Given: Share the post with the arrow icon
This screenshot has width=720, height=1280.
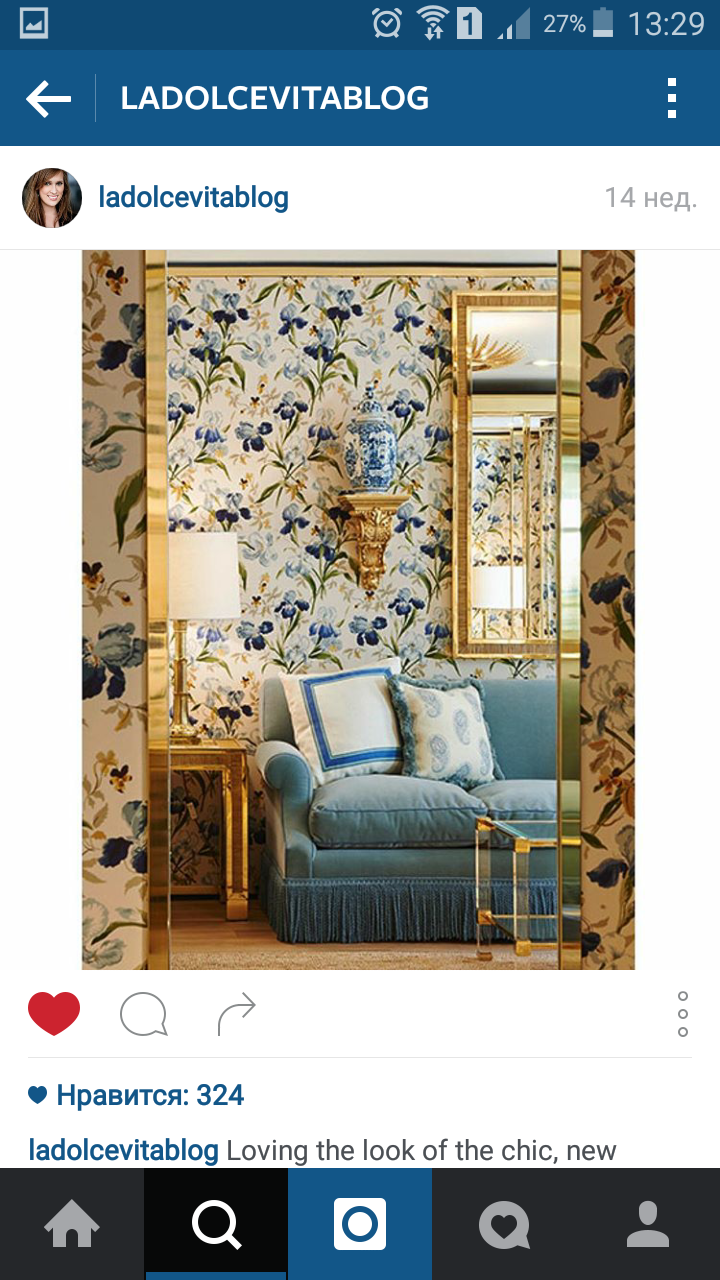Looking at the screenshot, I should 237,1014.
